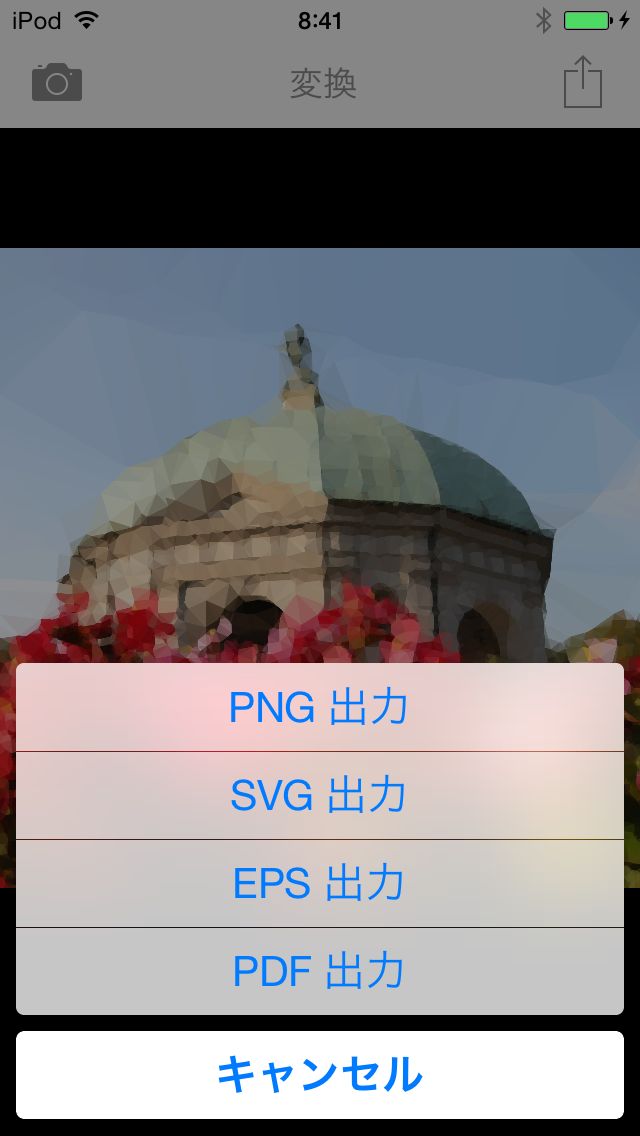Pick PDF 出力 output format
This screenshot has height=1136, width=640.
319,971
